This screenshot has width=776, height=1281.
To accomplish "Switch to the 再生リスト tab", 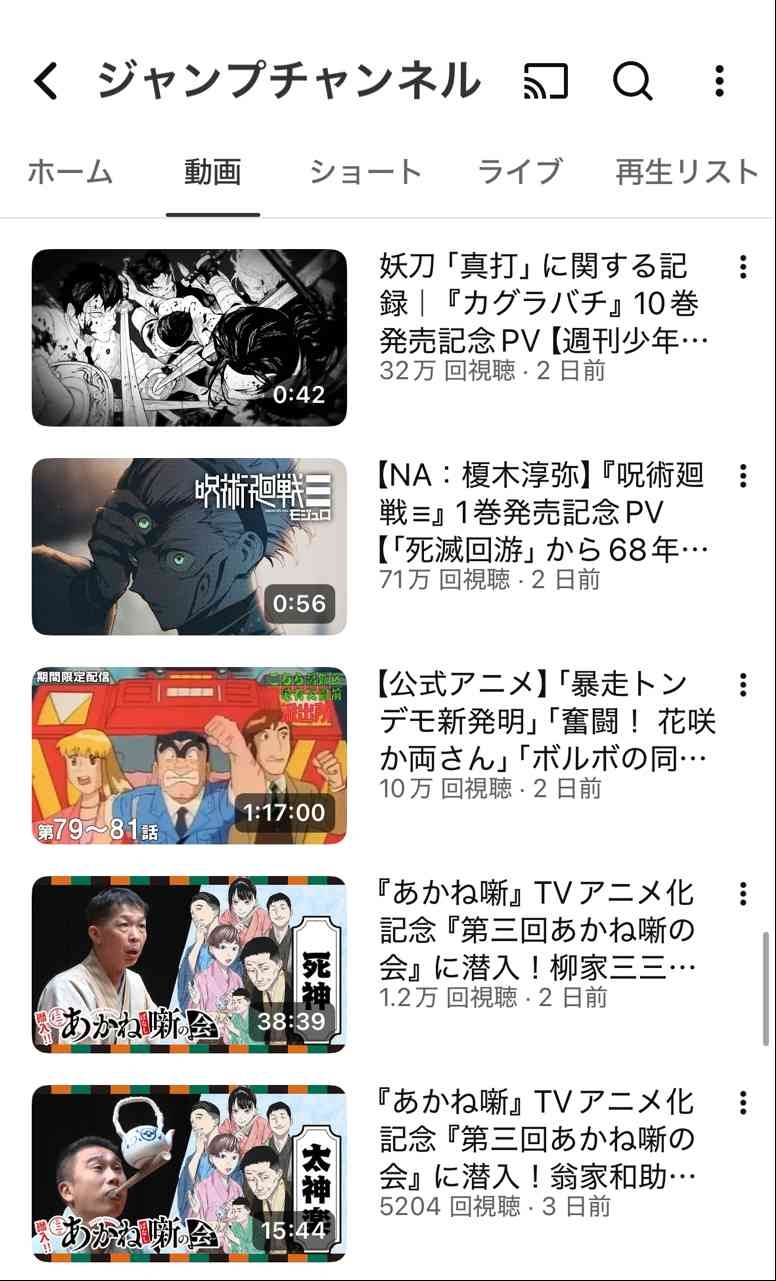I will tap(687, 172).
